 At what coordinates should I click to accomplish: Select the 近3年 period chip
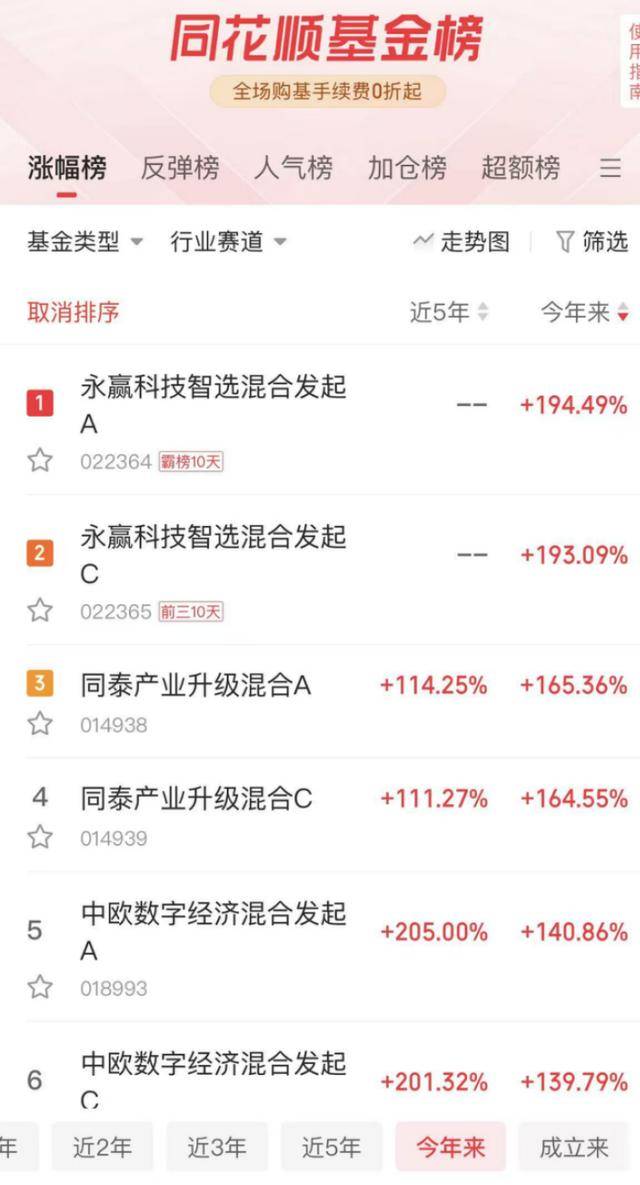[217, 1147]
